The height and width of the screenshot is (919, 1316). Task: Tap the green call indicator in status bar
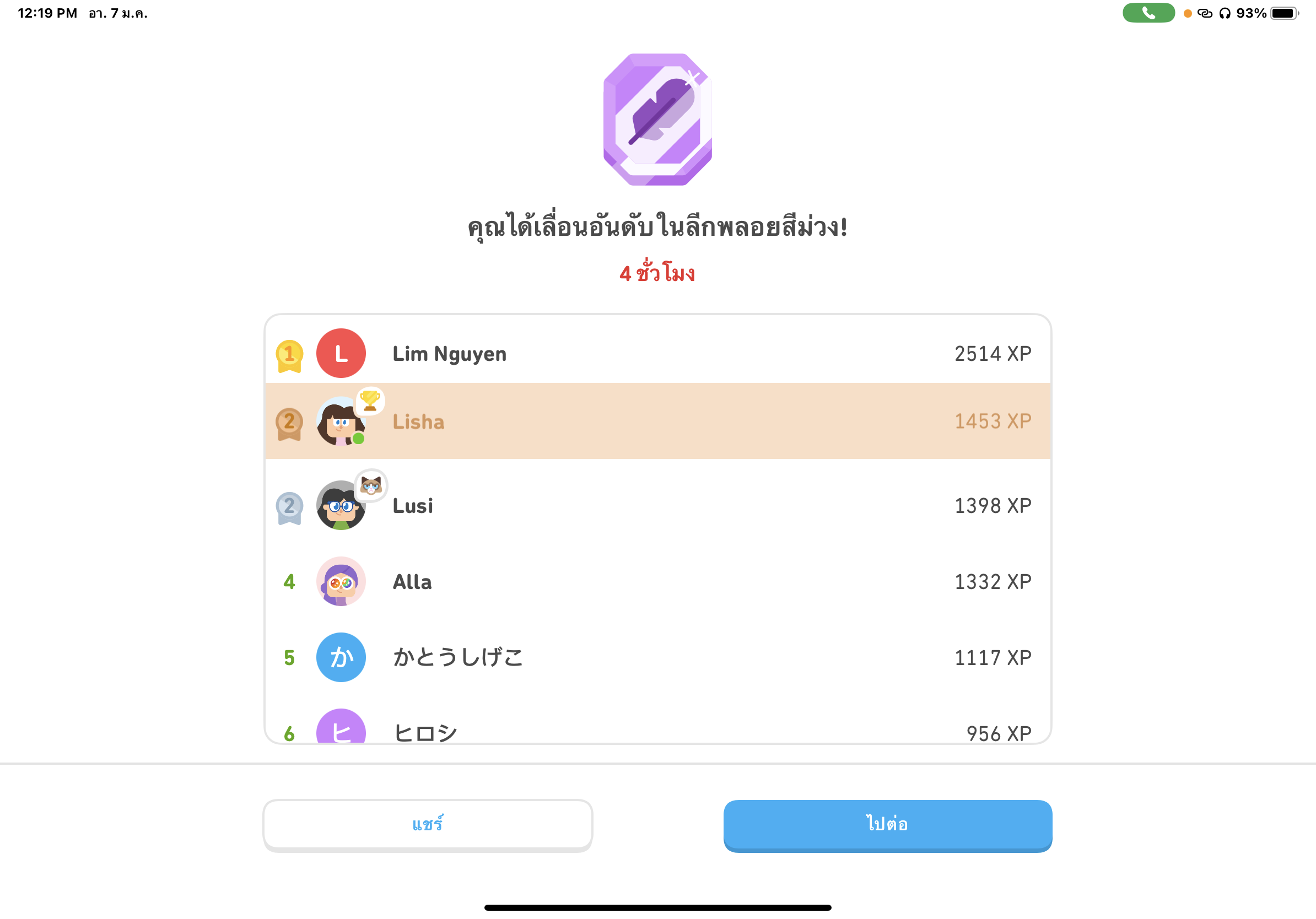click(x=1147, y=13)
